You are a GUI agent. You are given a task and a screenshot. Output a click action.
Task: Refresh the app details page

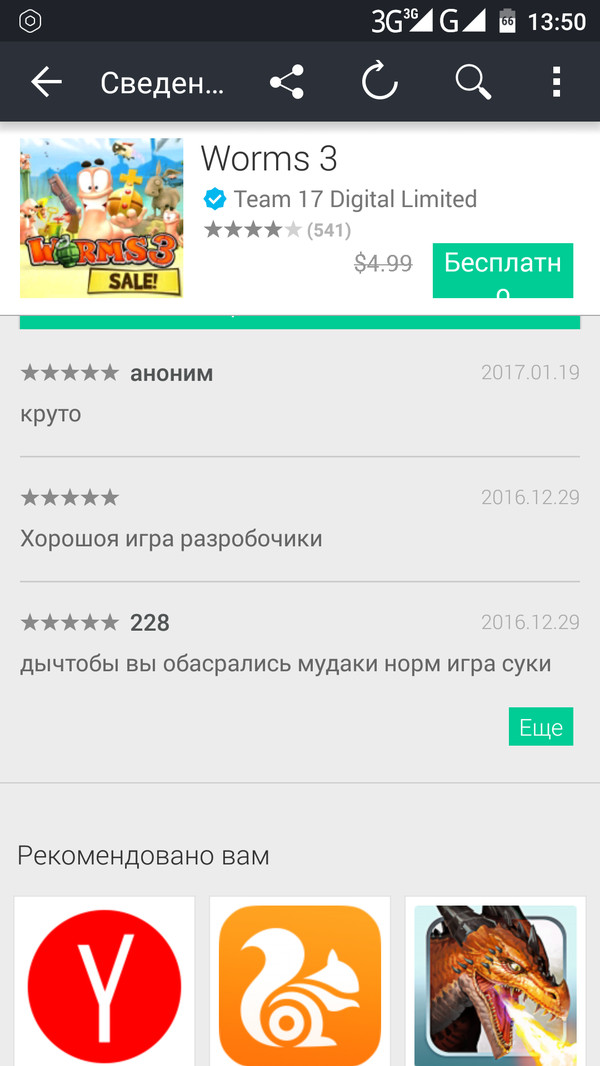380,82
